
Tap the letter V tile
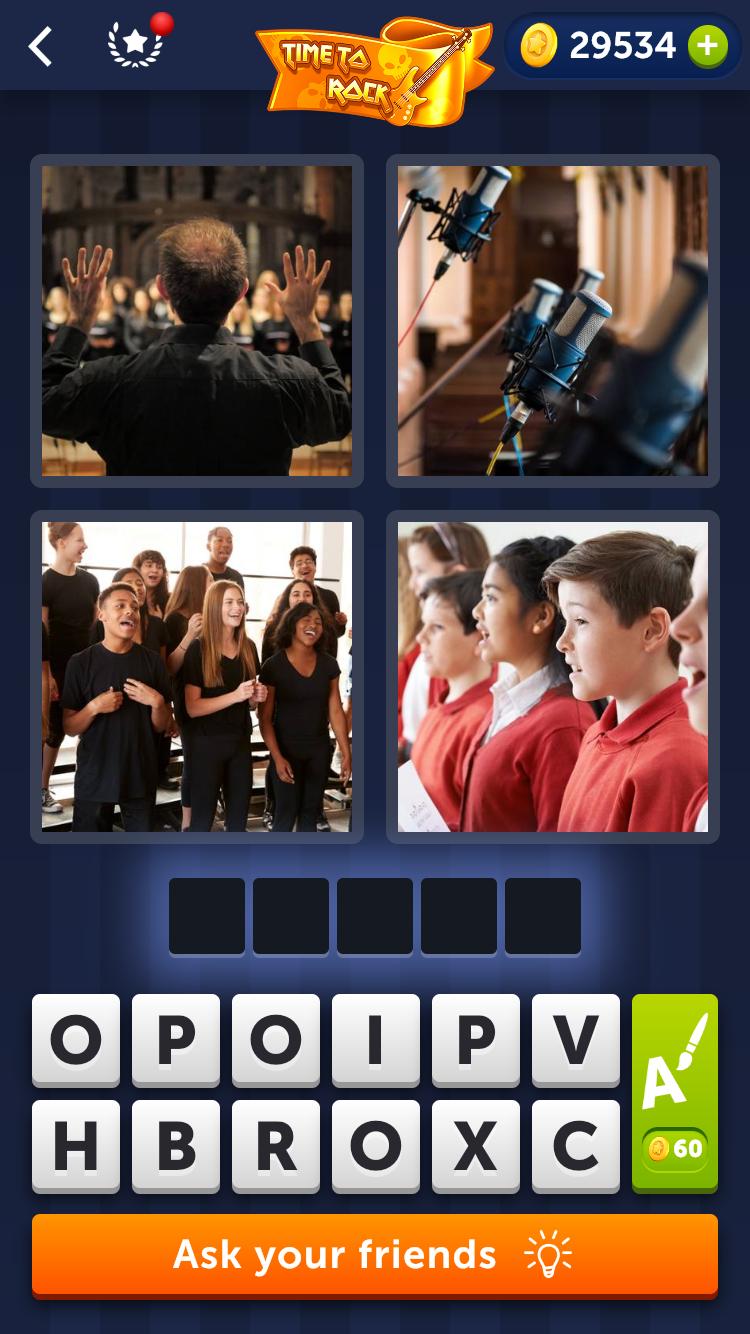tap(576, 1040)
